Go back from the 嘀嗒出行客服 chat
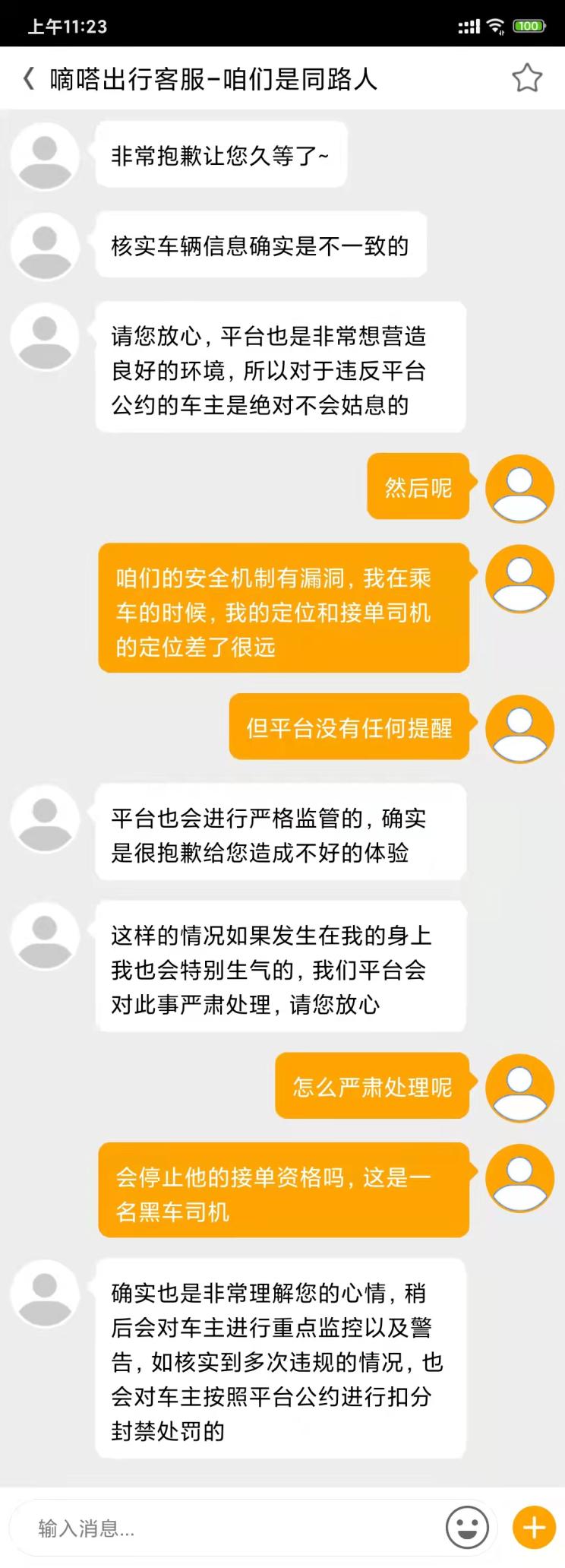Screen dimensions: 565x1568 [x=29, y=78]
